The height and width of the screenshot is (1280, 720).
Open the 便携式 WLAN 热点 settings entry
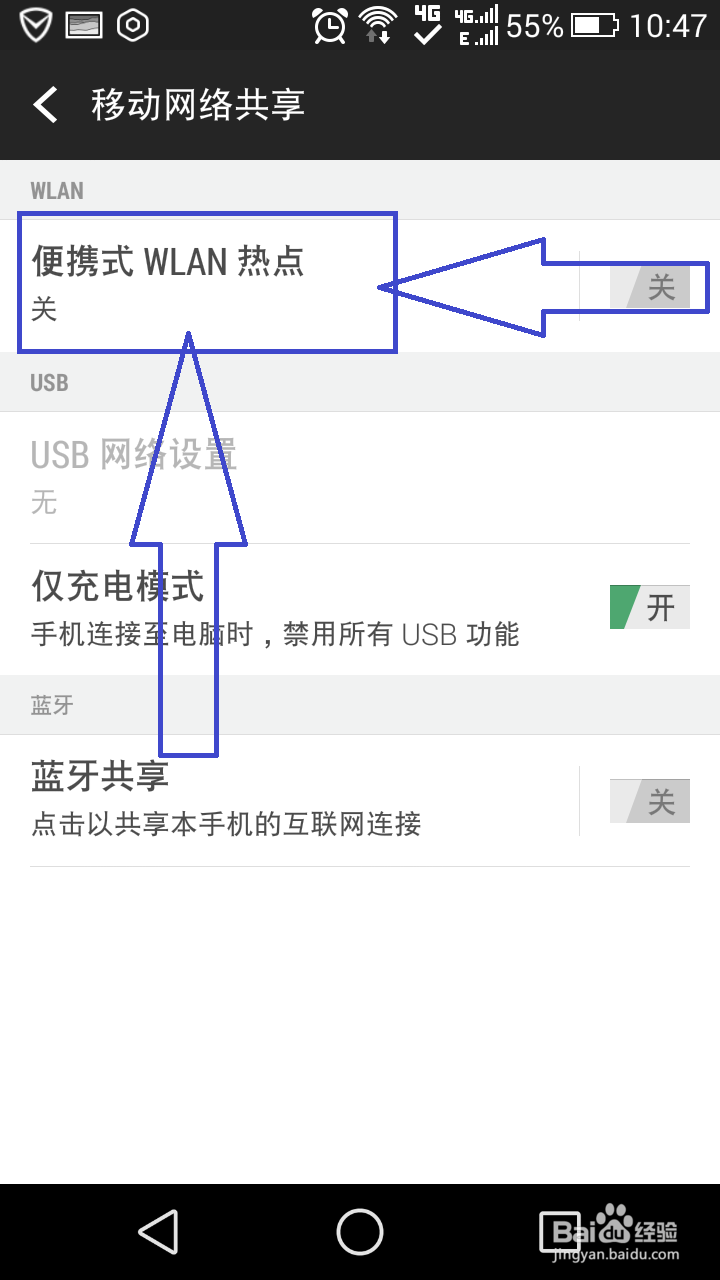[x=200, y=283]
